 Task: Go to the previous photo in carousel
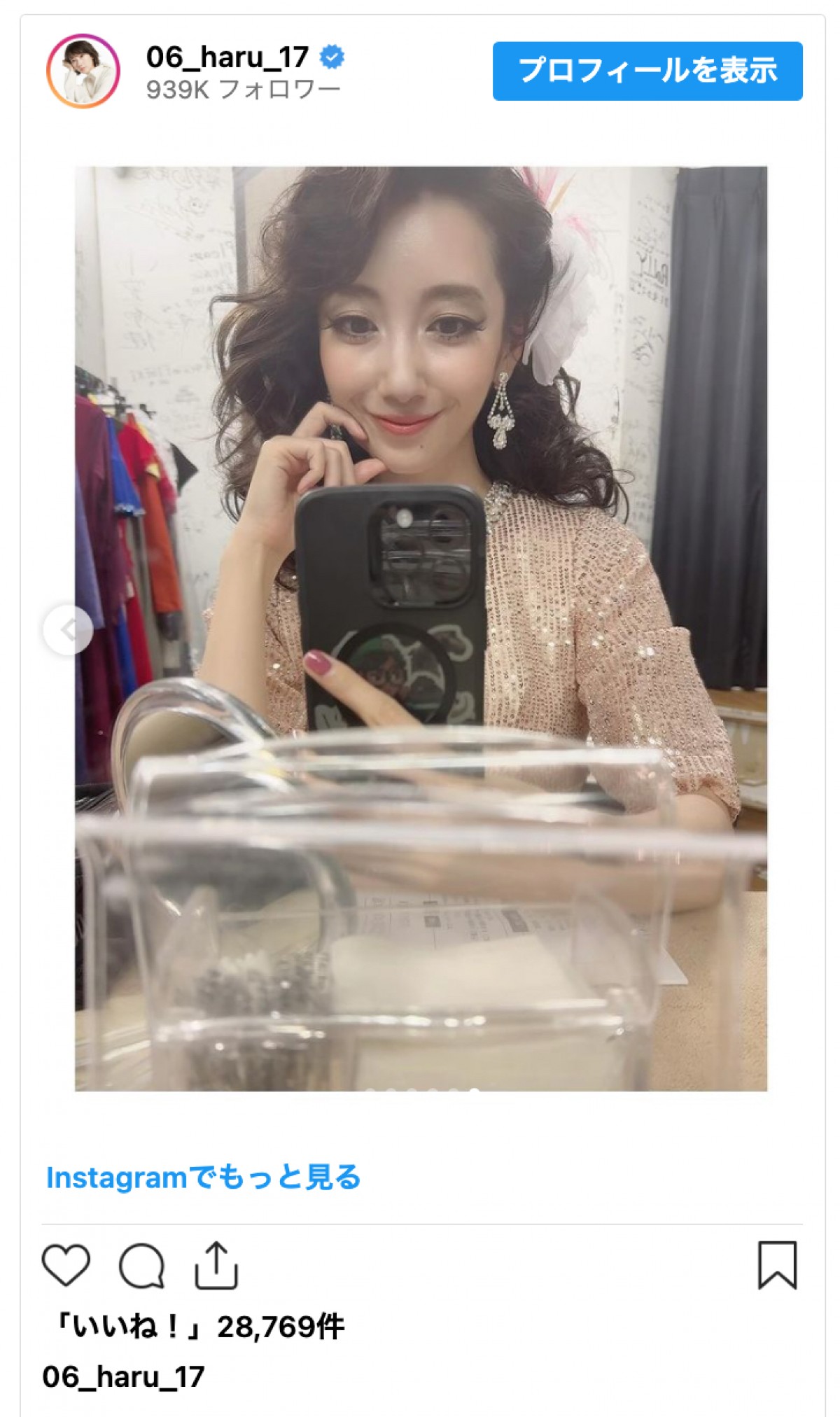[68, 630]
